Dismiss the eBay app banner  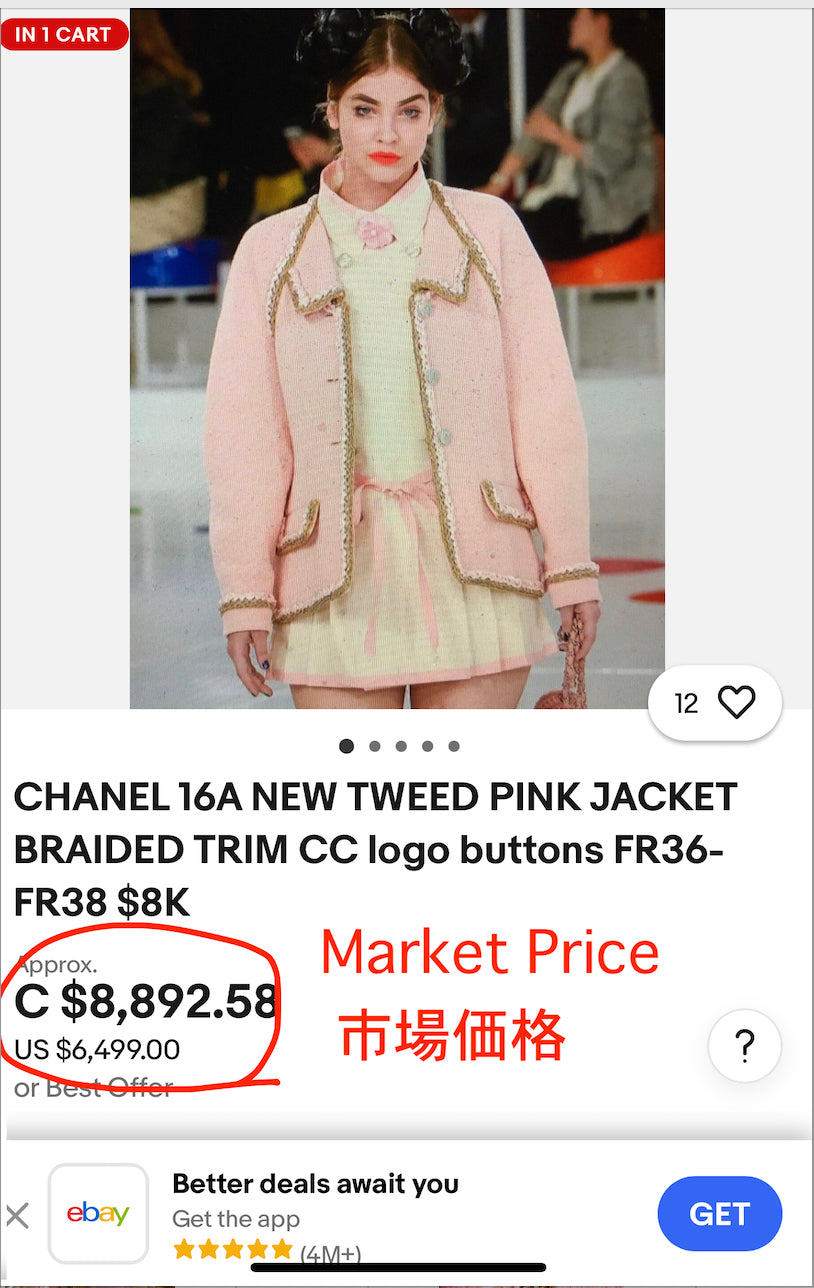(x=18, y=1215)
